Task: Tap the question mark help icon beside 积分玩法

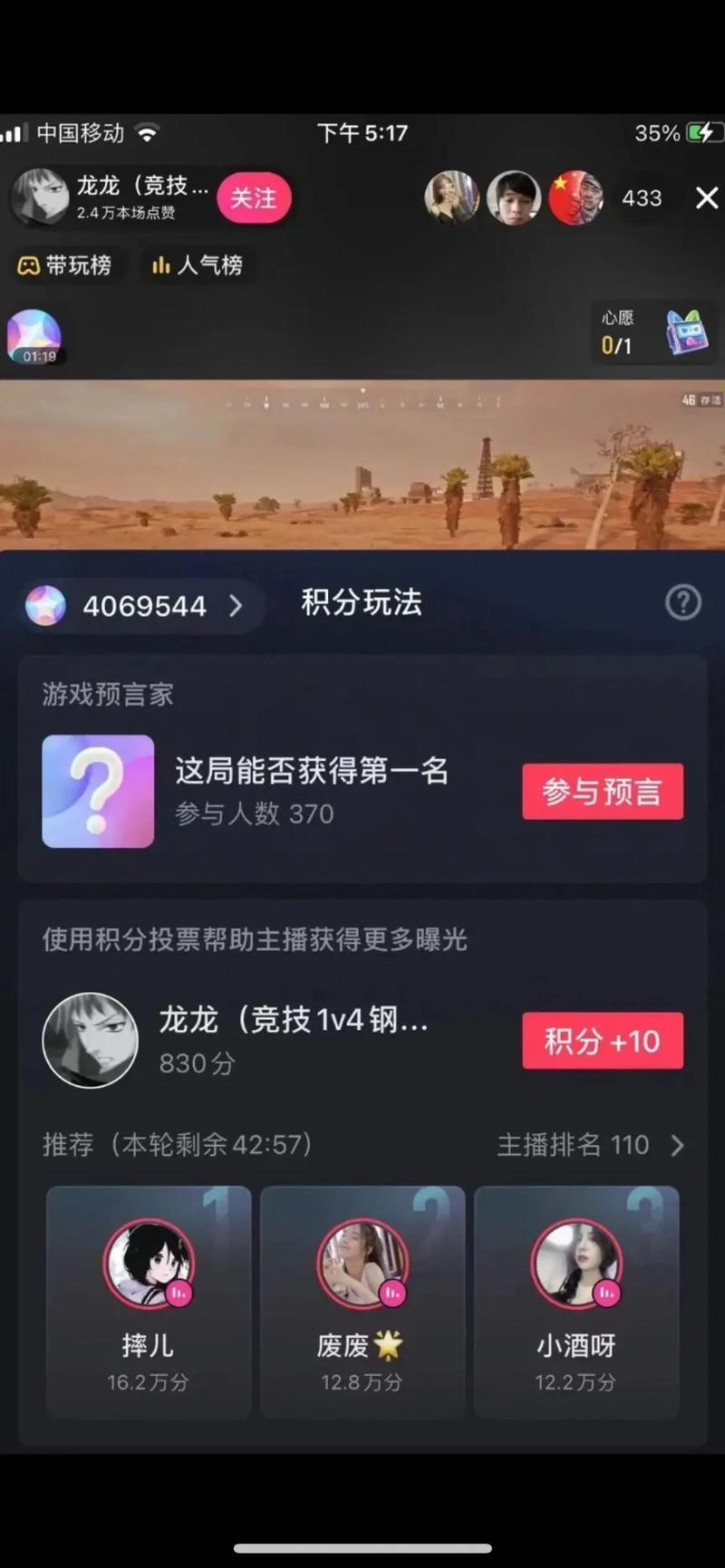Action: coord(682,603)
